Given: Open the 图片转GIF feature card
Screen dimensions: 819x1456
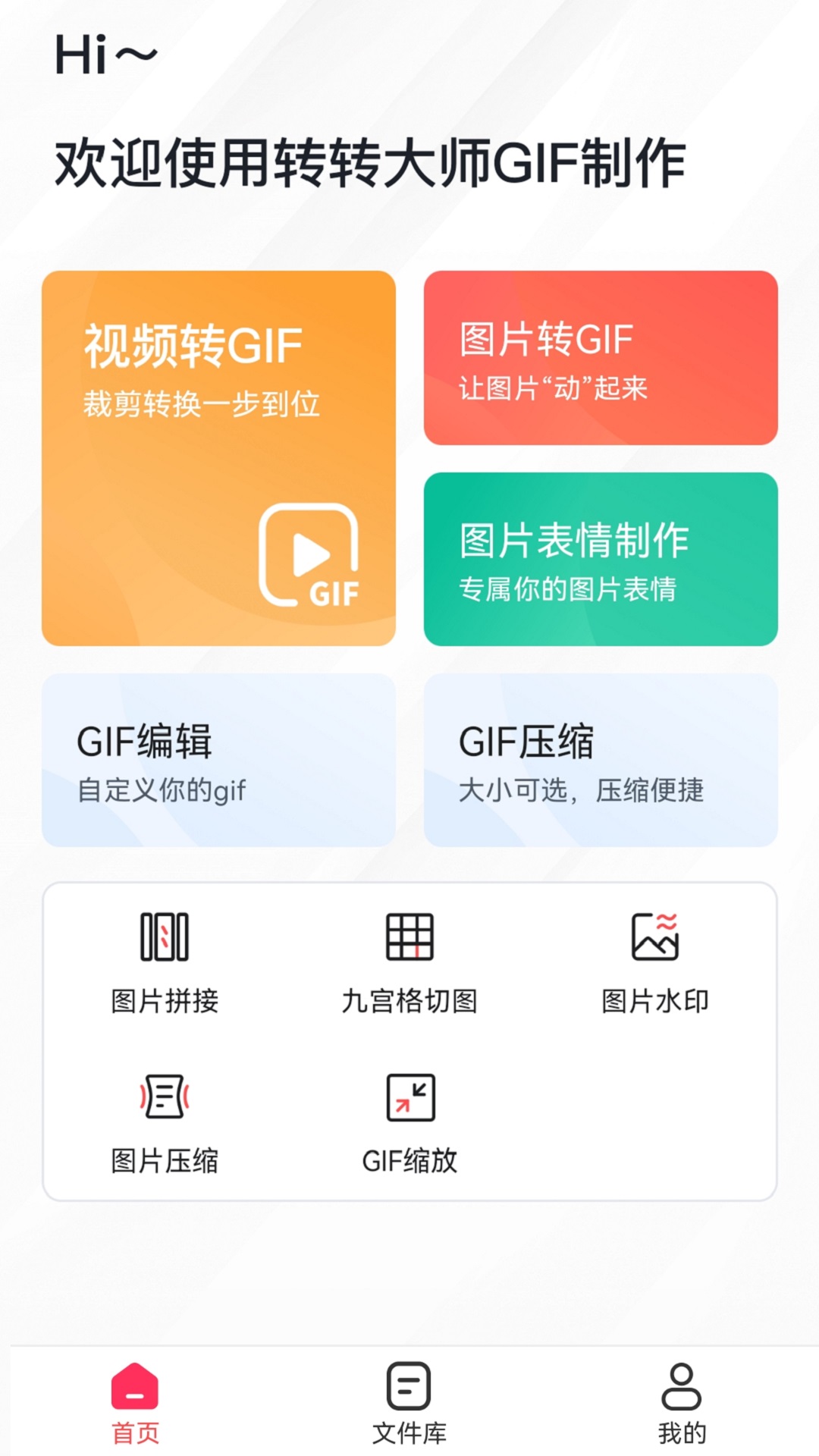Looking at the screenshot, I should [601, 356].
